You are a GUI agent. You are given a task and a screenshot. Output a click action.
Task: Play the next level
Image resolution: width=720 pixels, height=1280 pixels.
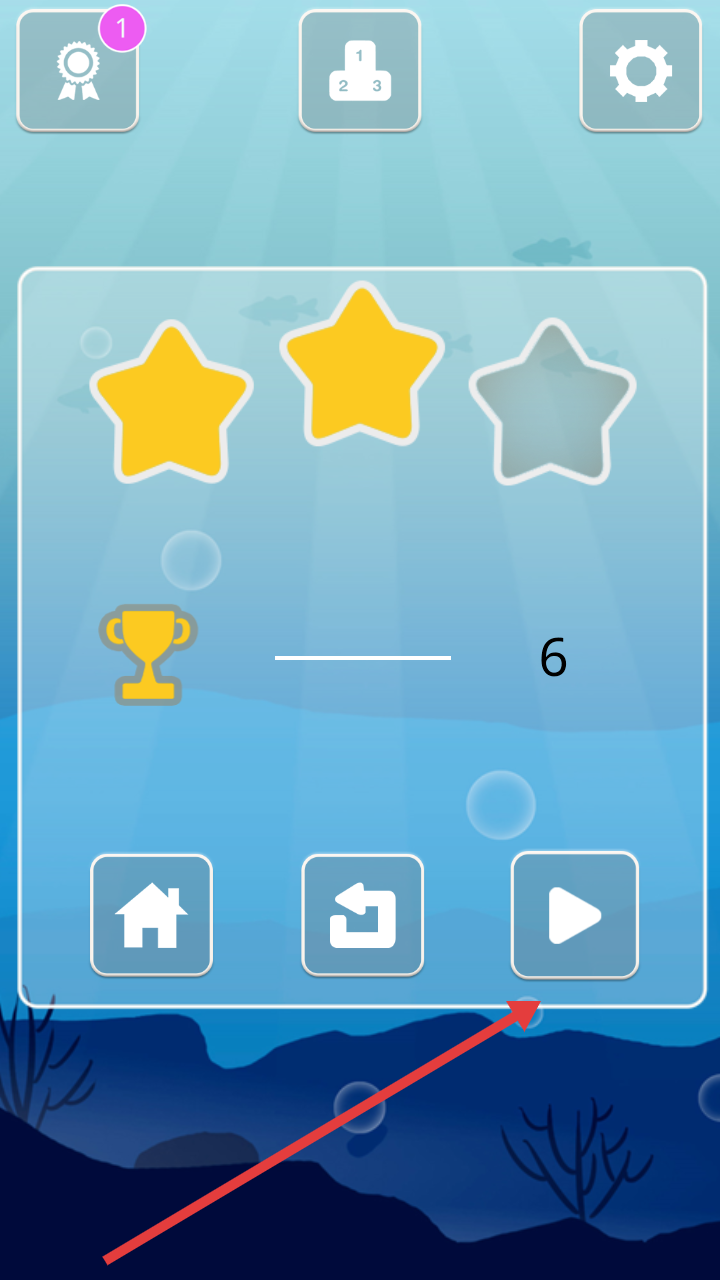575,915
